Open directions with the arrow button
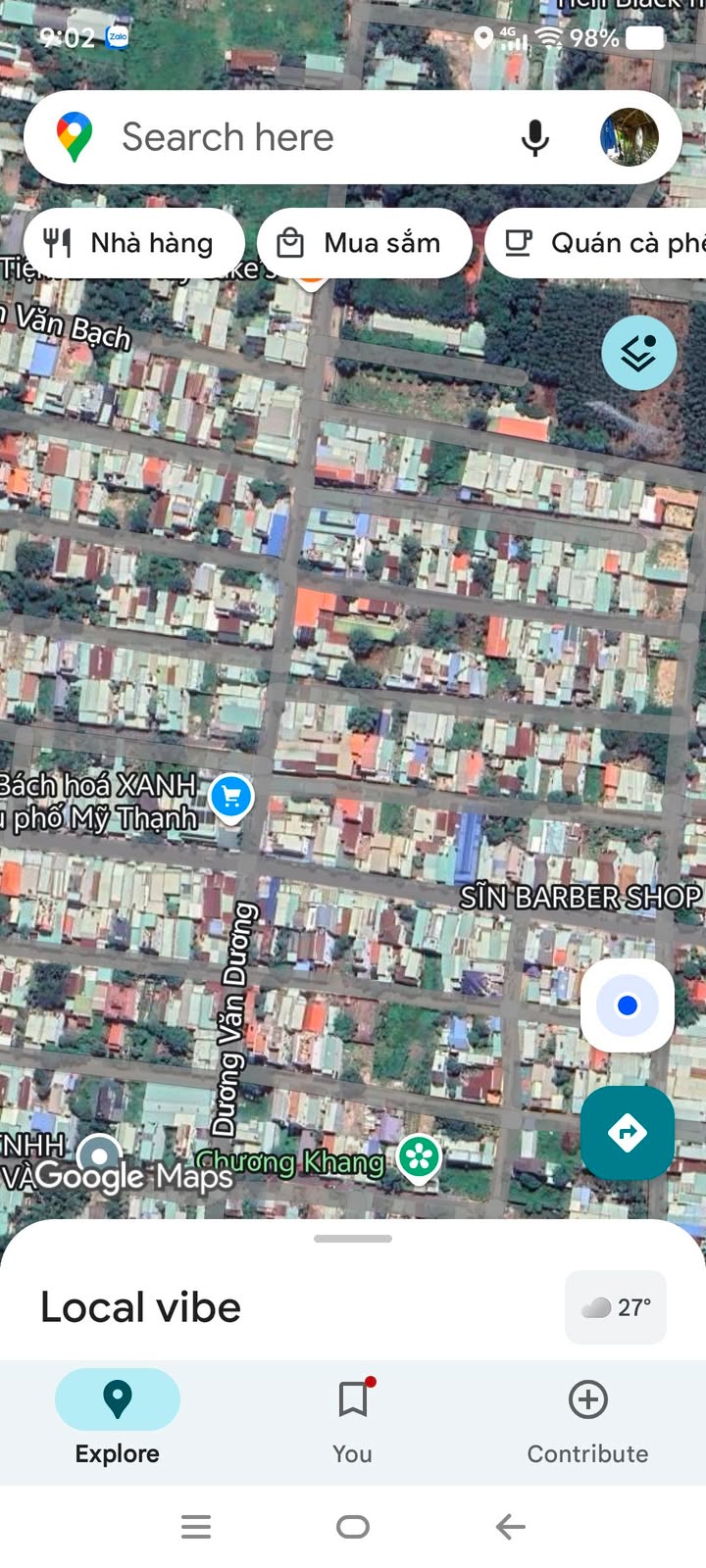 (x=628, y=1133)
